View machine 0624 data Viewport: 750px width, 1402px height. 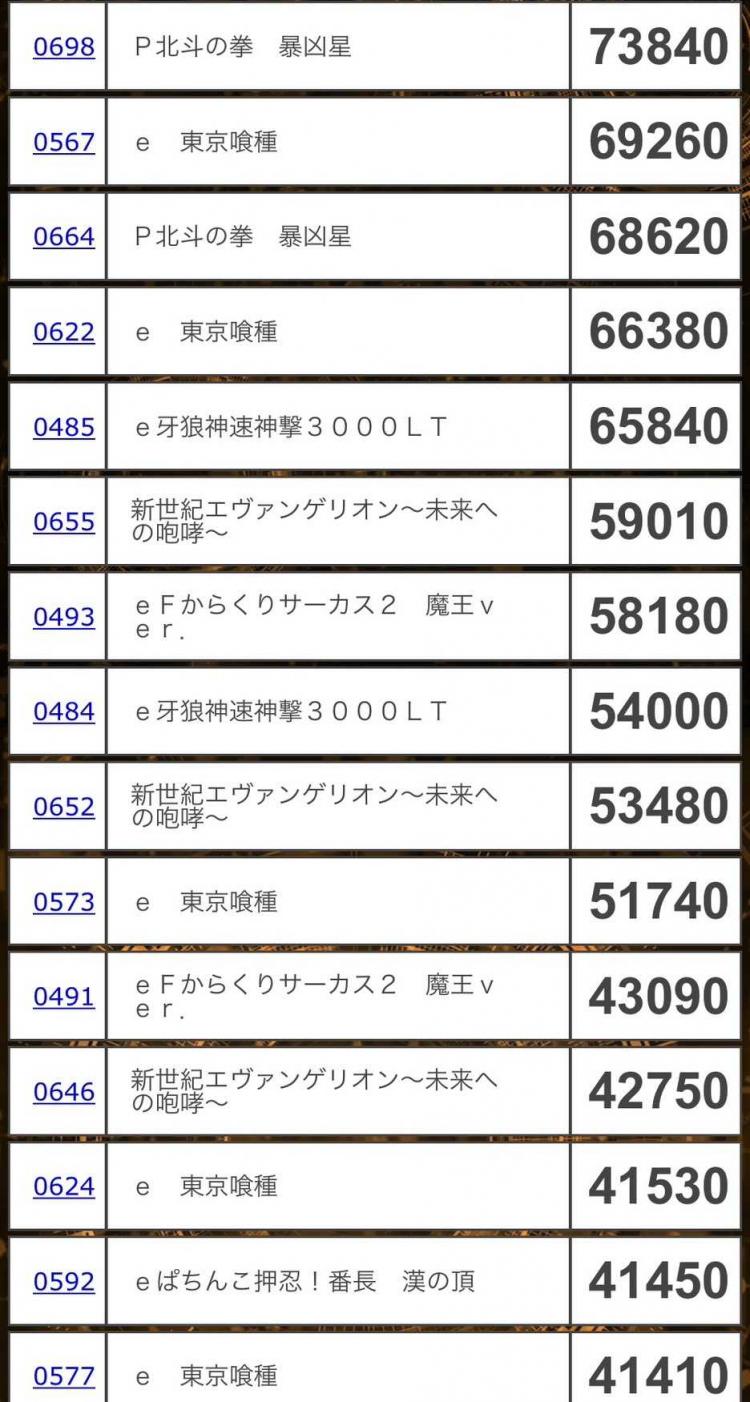64,1187
